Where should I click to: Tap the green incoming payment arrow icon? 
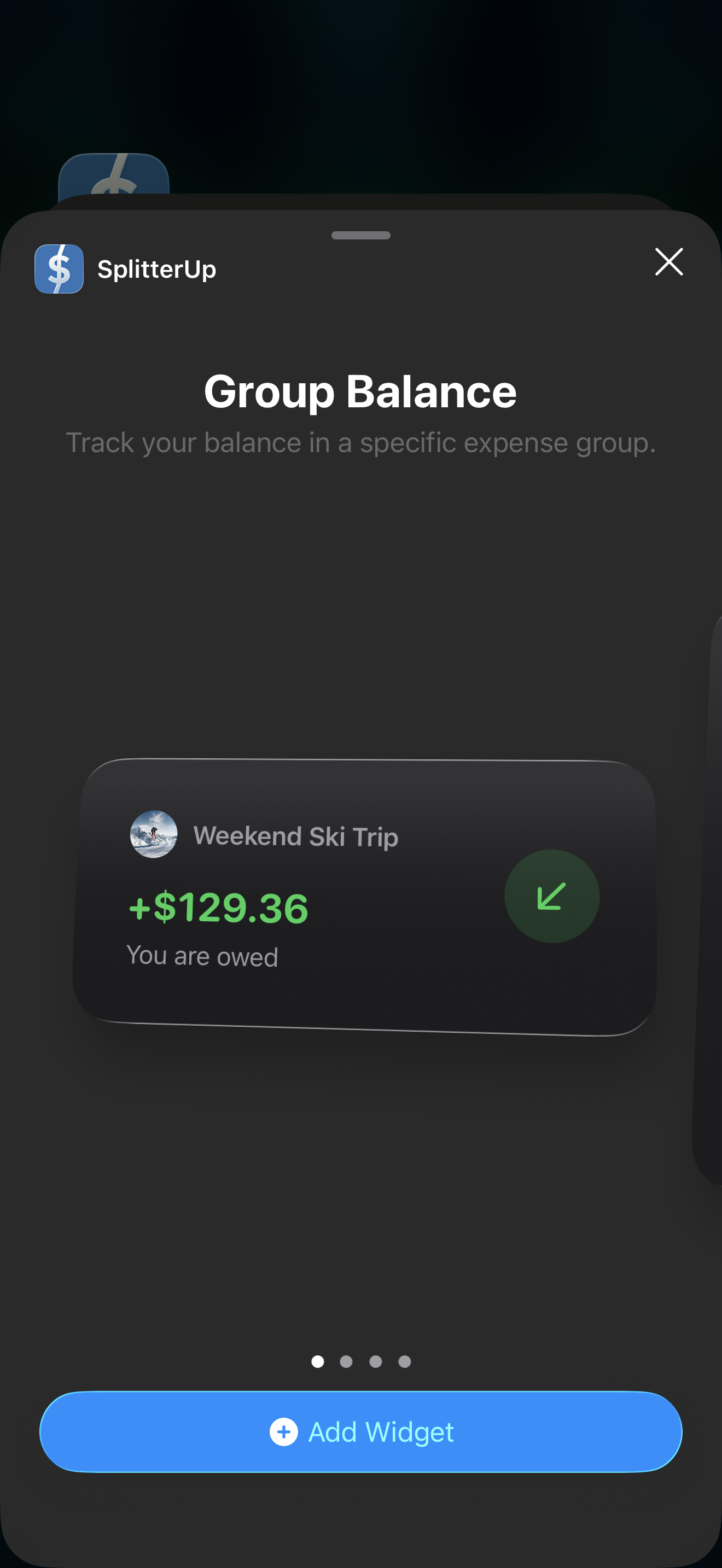point(551,897)
